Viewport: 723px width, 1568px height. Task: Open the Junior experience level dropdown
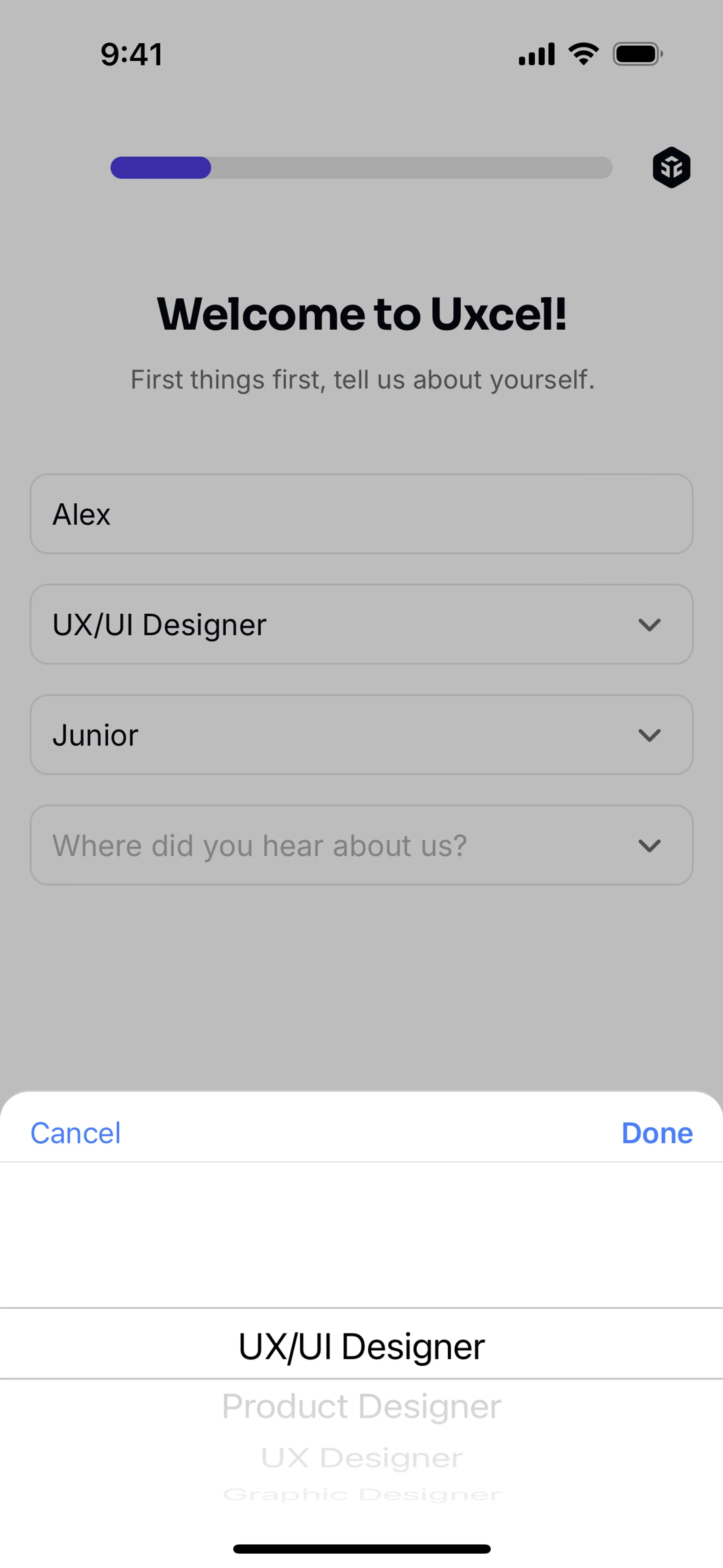361,735
